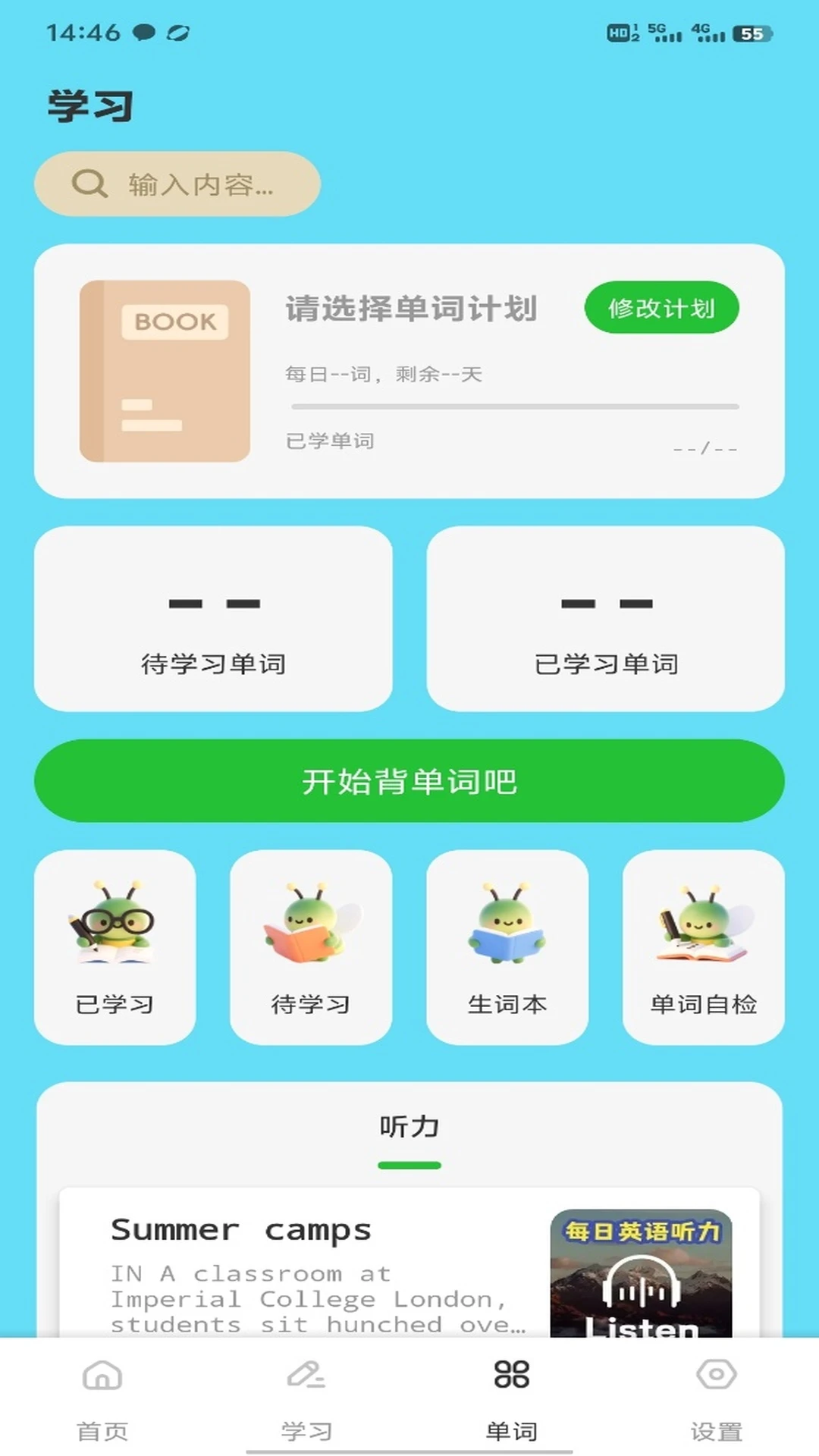The width and height of the screenshot is (819, 1456).
Task: Tap the magnifying glass in search bar
Action: pyautogui.click(x=90, y=183)
